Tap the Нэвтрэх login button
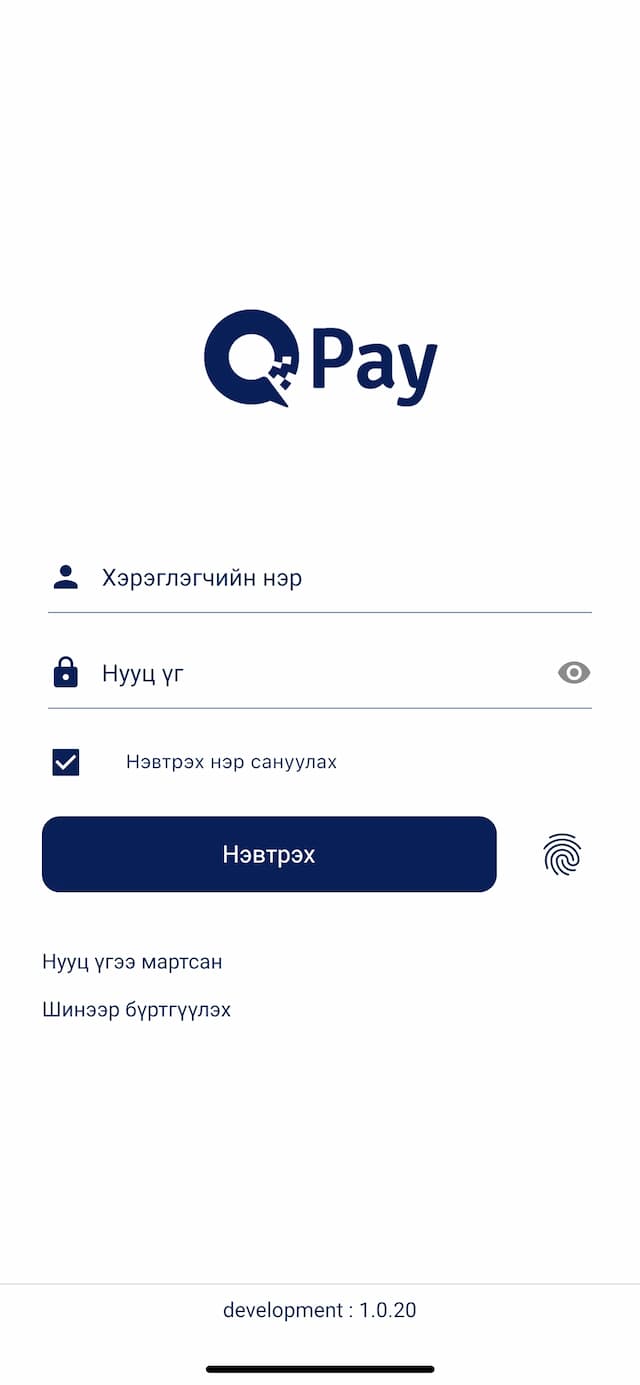Viewport: 640px width, 1385px height. click(269, 854)
